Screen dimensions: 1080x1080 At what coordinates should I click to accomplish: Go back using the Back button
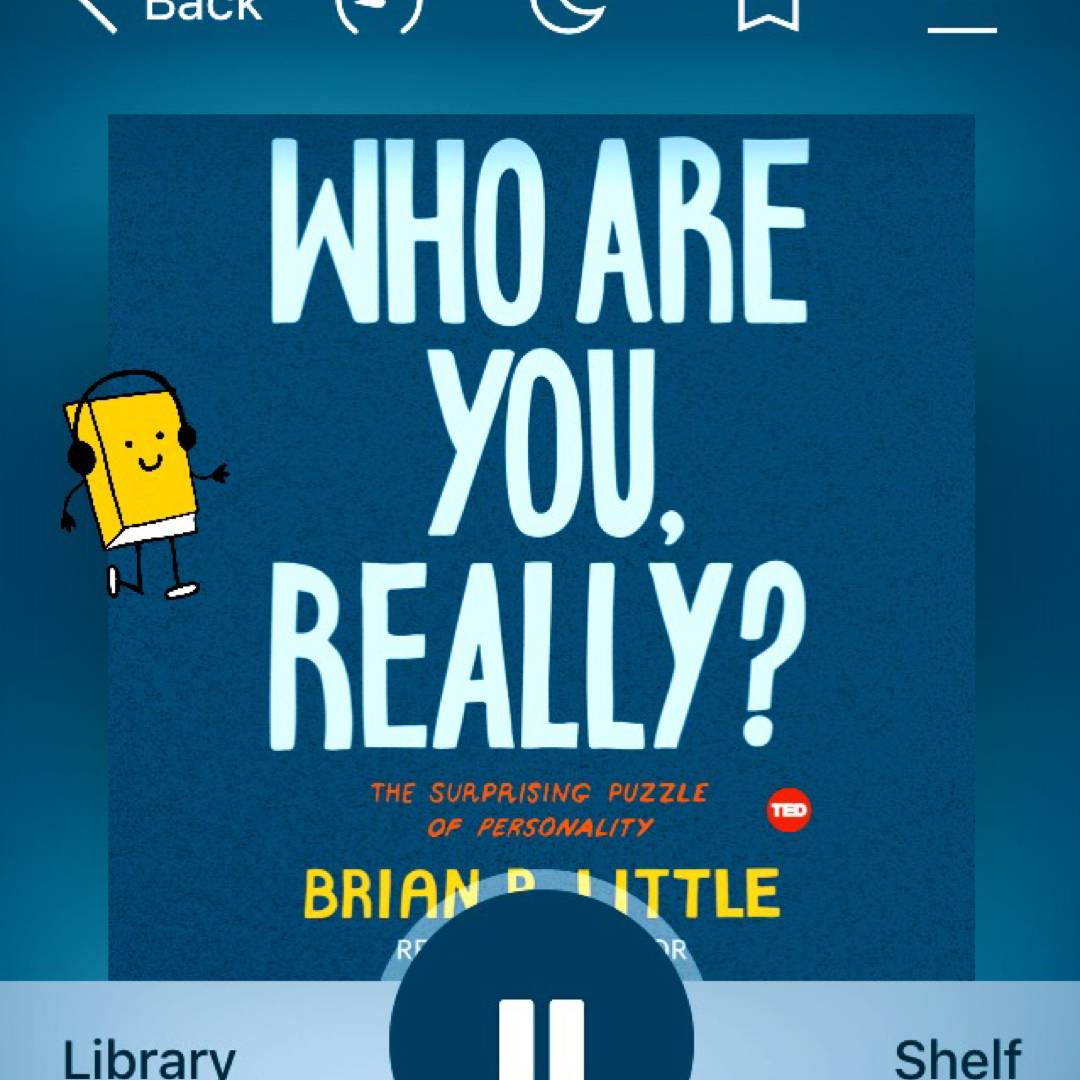(x=170, y=12)
